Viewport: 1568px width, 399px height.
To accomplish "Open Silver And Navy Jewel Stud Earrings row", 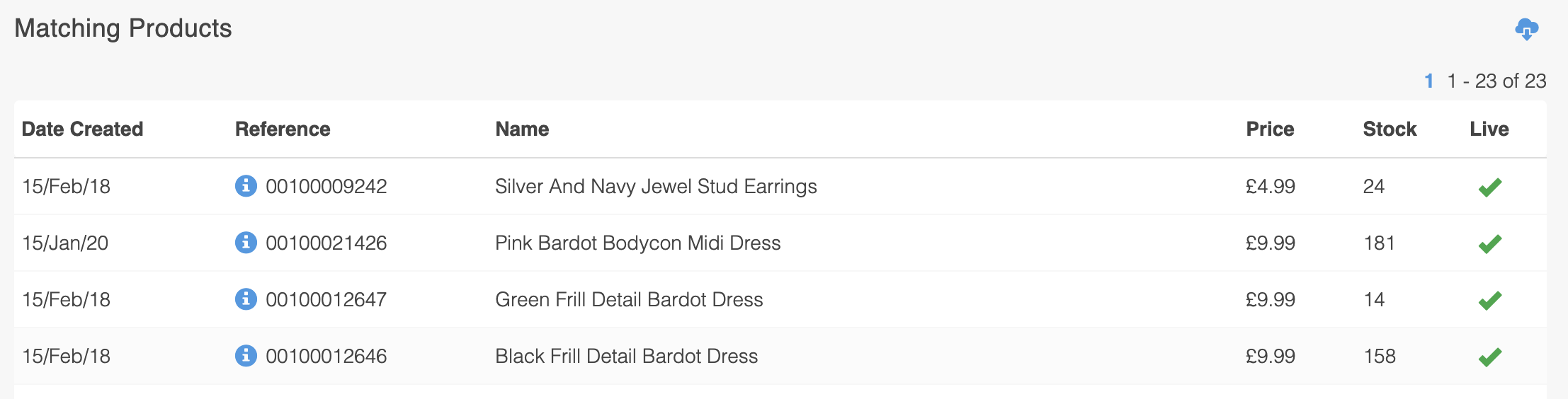I will click(655, 186).
